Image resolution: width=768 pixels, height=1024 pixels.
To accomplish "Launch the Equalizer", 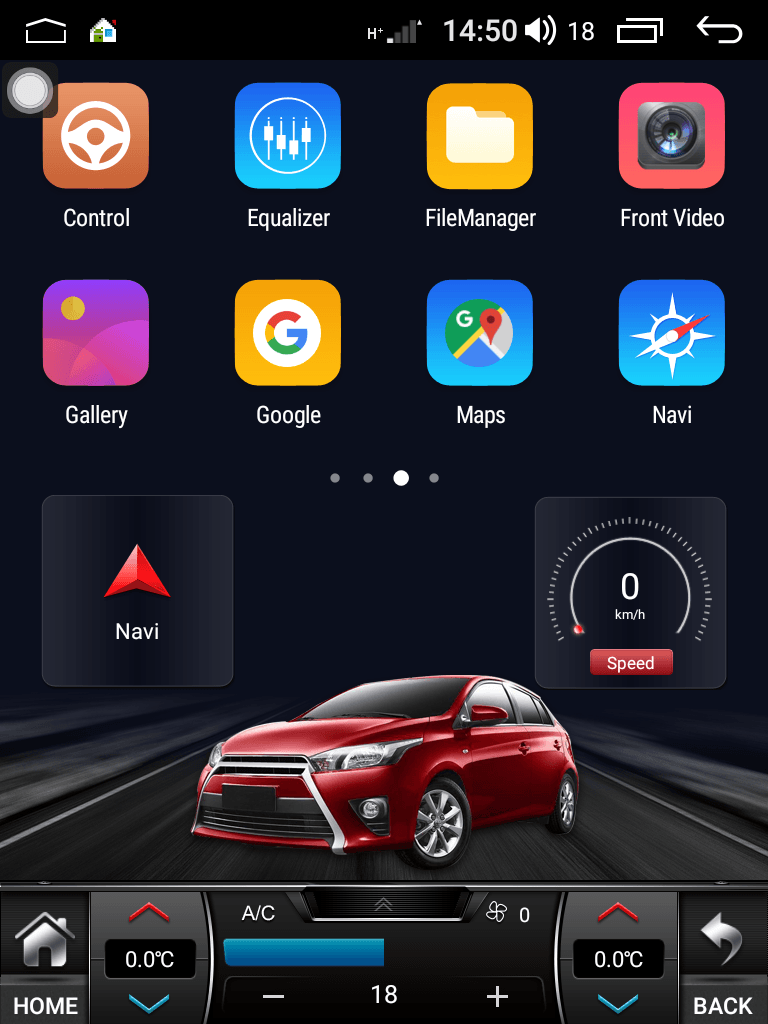I will pos(288,136).
